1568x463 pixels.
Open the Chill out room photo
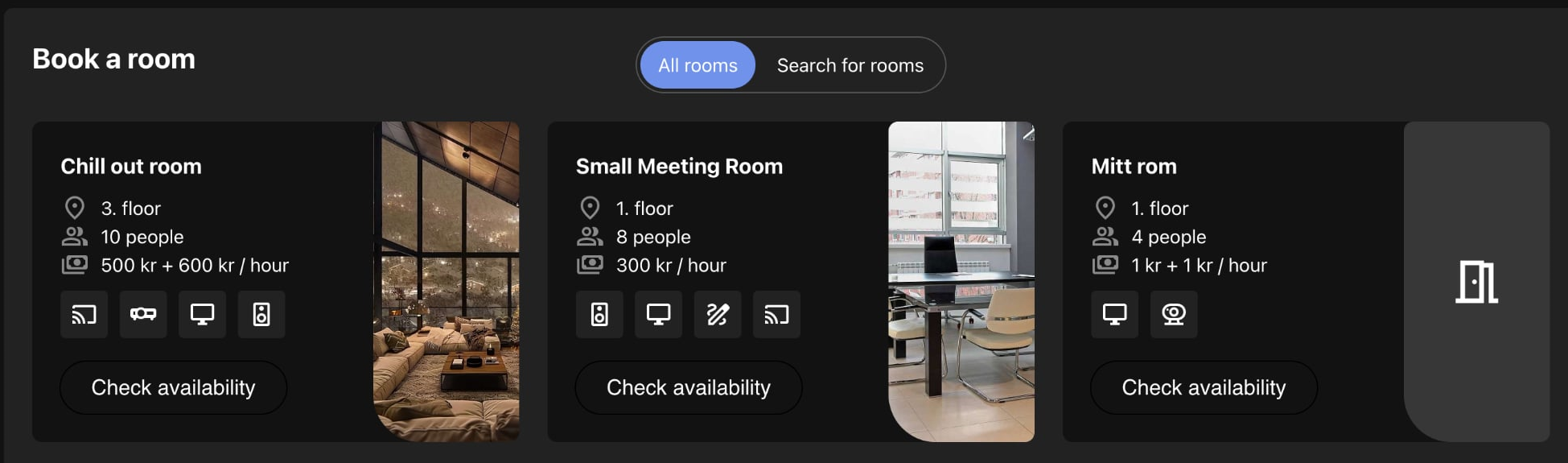coord(447,281)
